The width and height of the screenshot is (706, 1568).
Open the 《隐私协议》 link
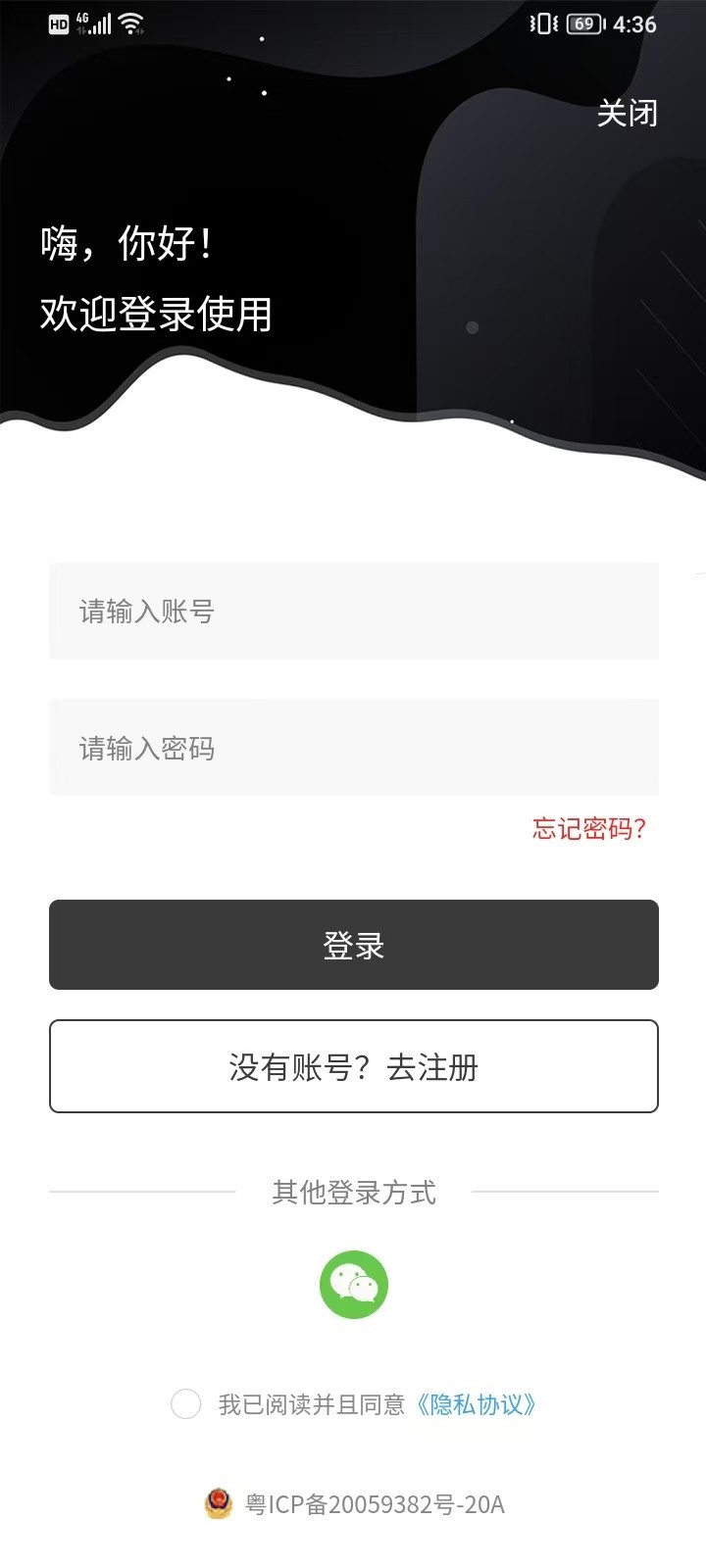pyautogui.click(x=477, y=1404)
